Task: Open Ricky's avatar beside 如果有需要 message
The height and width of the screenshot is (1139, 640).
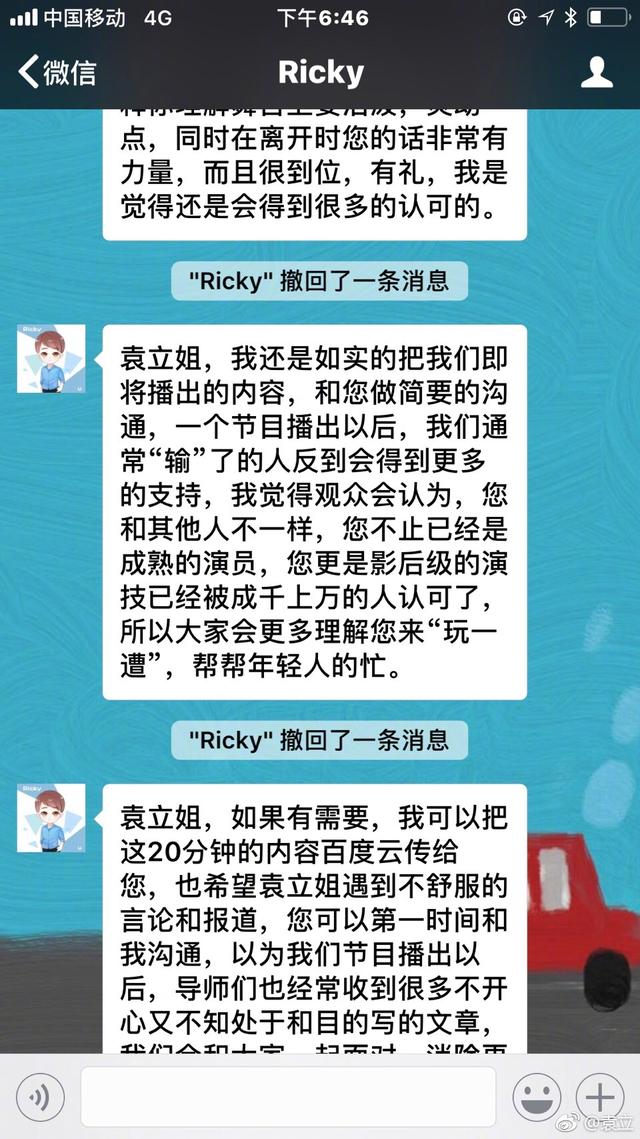Action: point(51,818)
